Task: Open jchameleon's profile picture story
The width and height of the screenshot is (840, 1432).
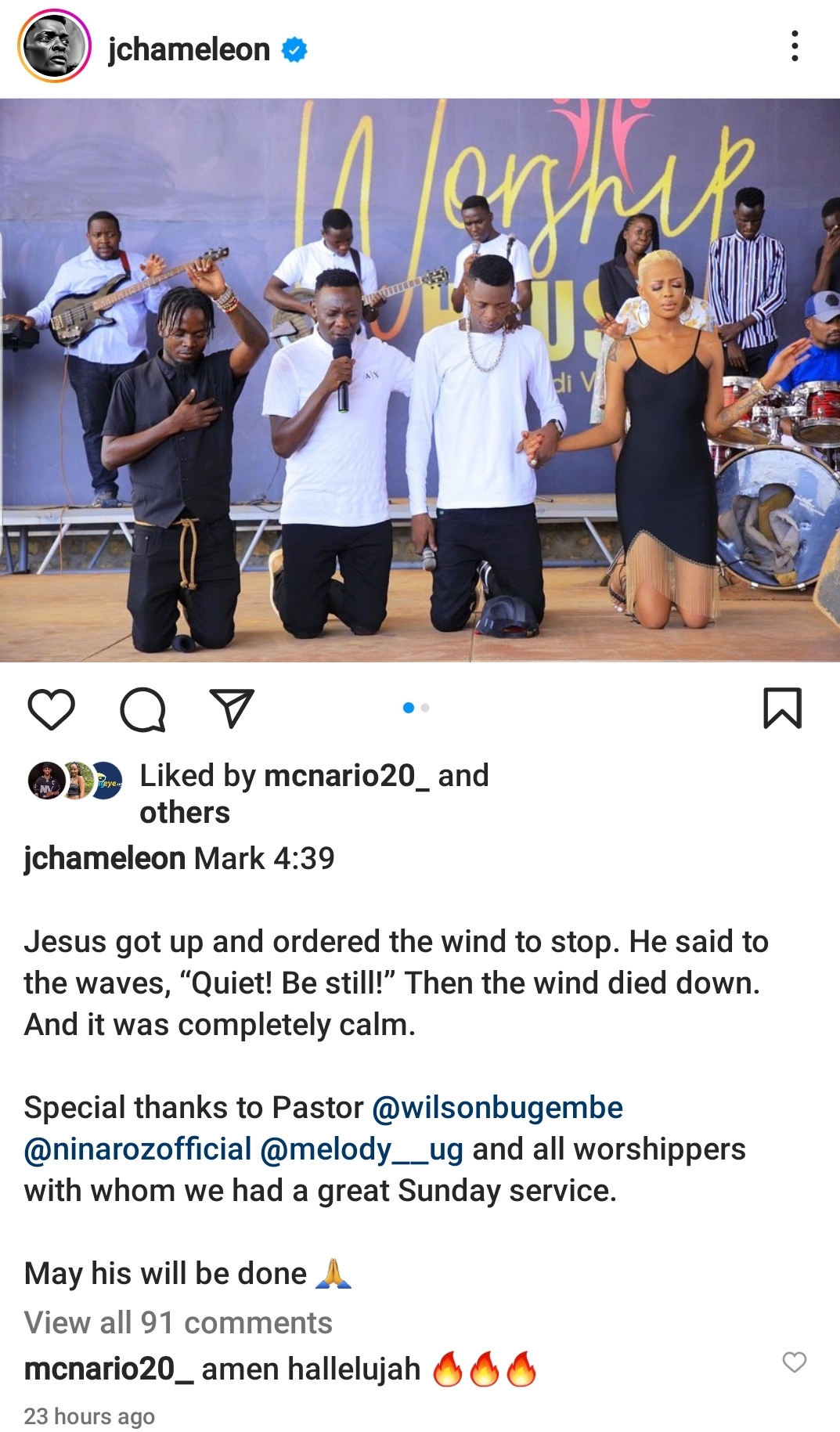Action: point(53,48)
